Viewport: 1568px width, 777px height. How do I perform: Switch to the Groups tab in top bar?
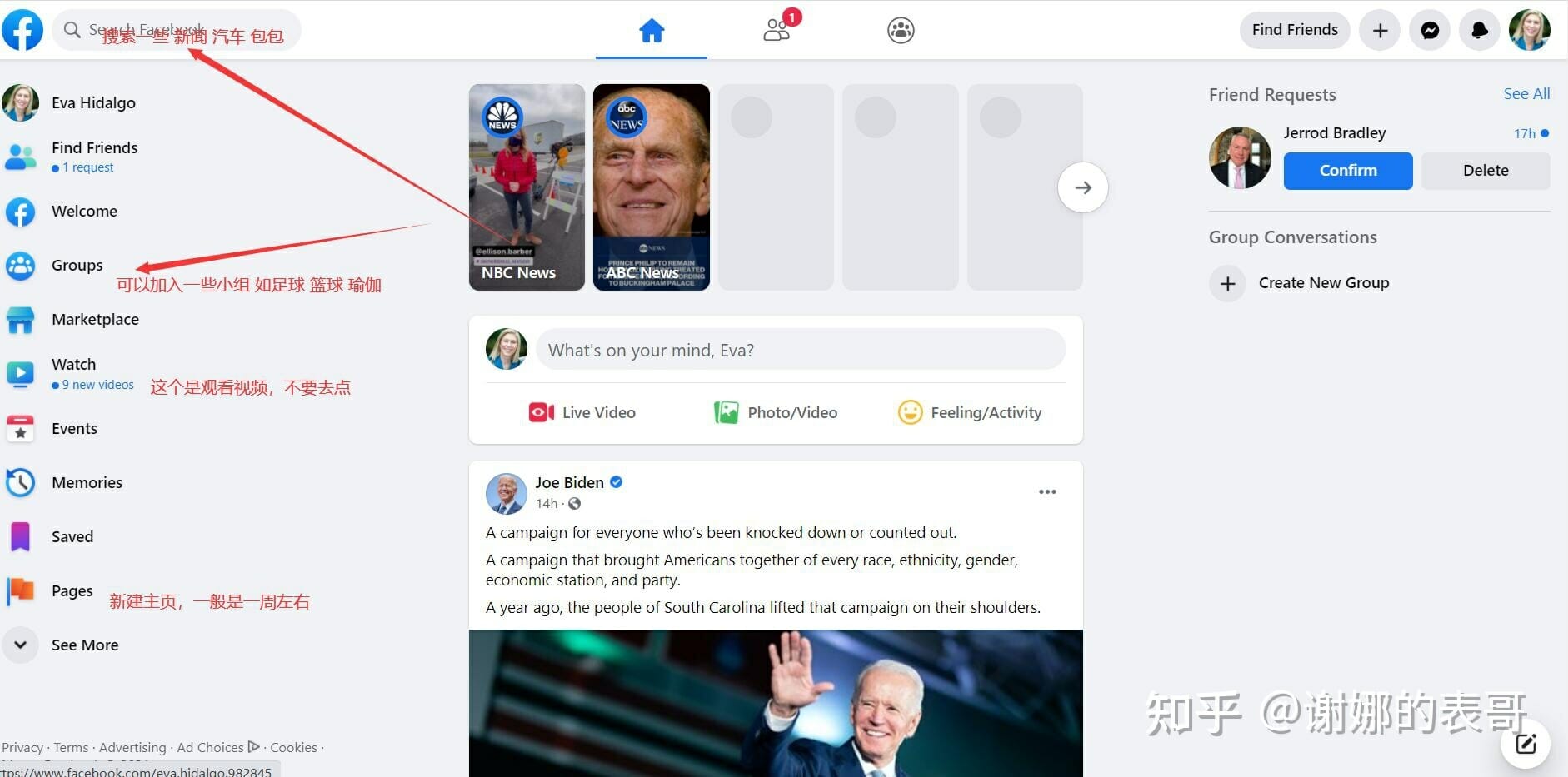pos(901,31)
